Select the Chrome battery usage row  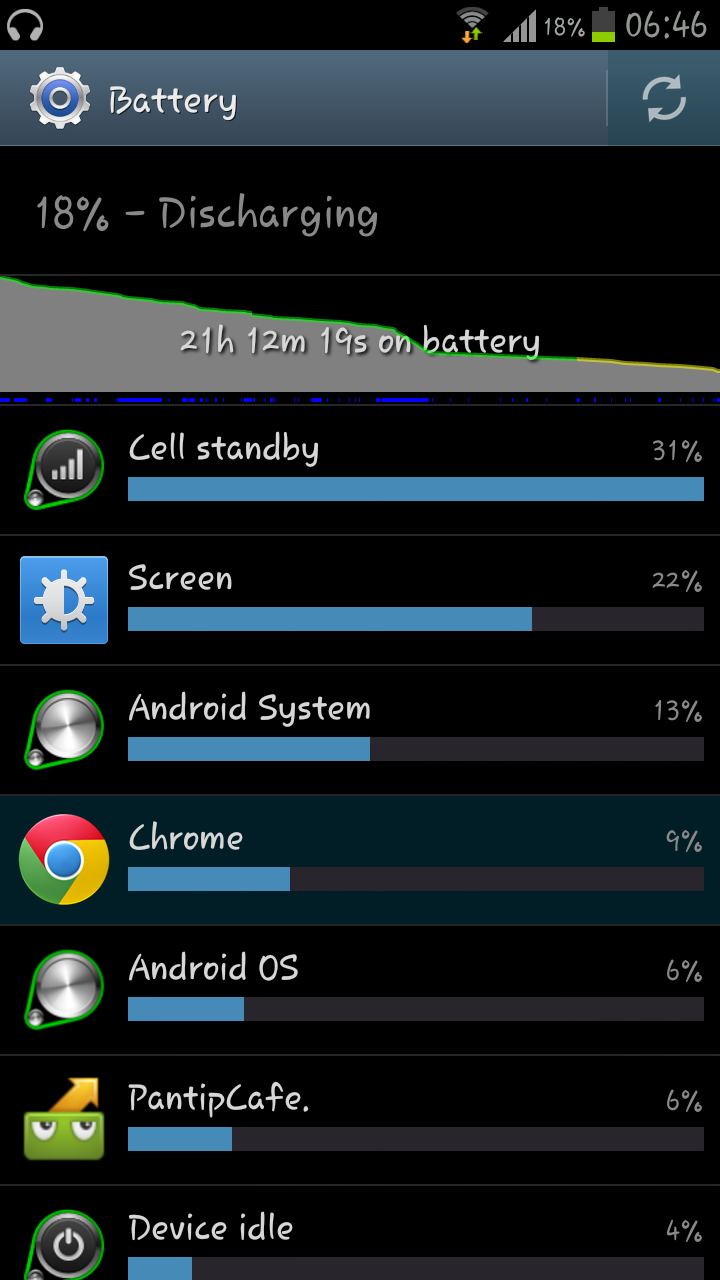coord(360,860)
